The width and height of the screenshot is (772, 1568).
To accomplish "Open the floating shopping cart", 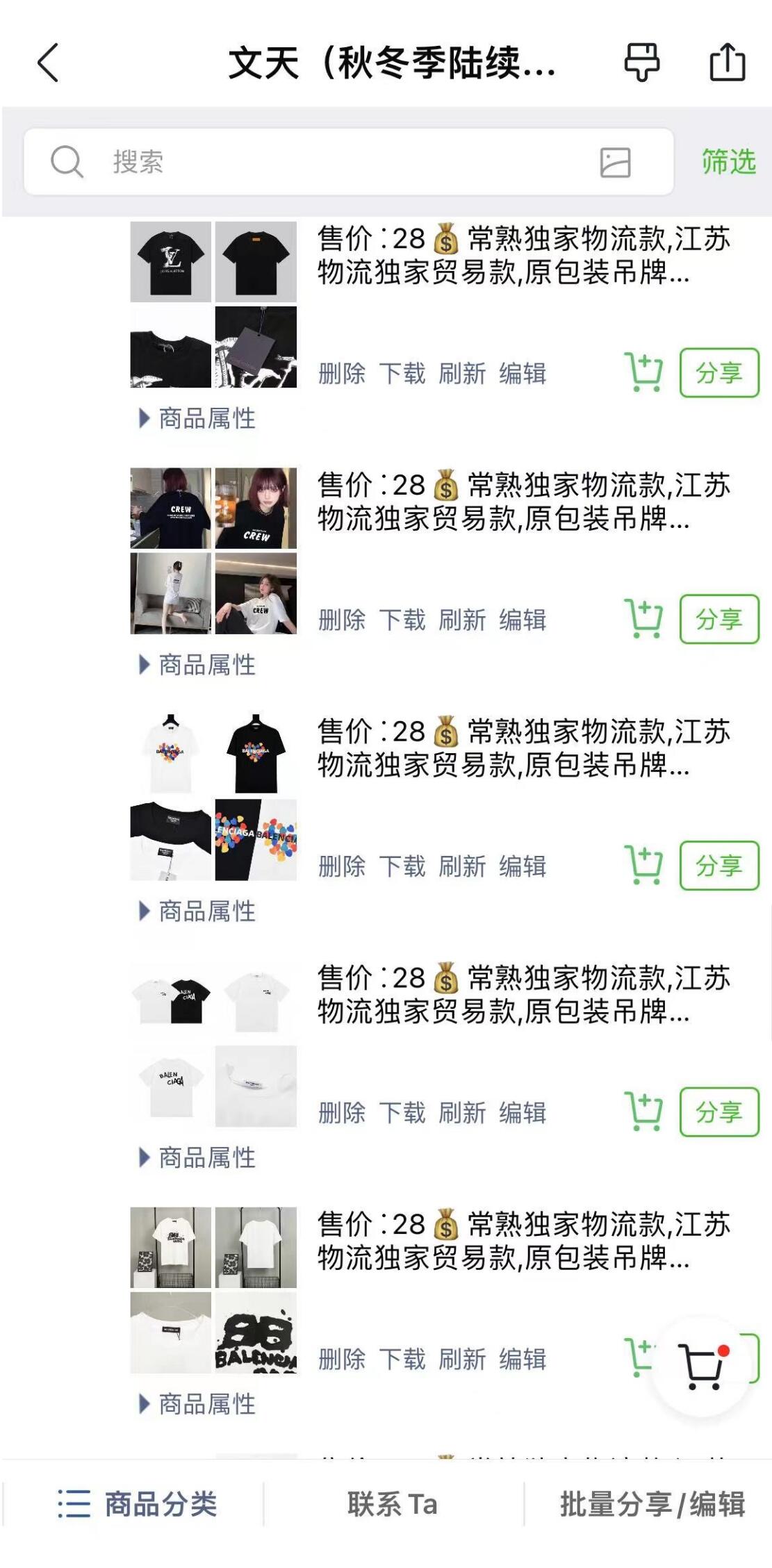I will [x=703, y=1366].
